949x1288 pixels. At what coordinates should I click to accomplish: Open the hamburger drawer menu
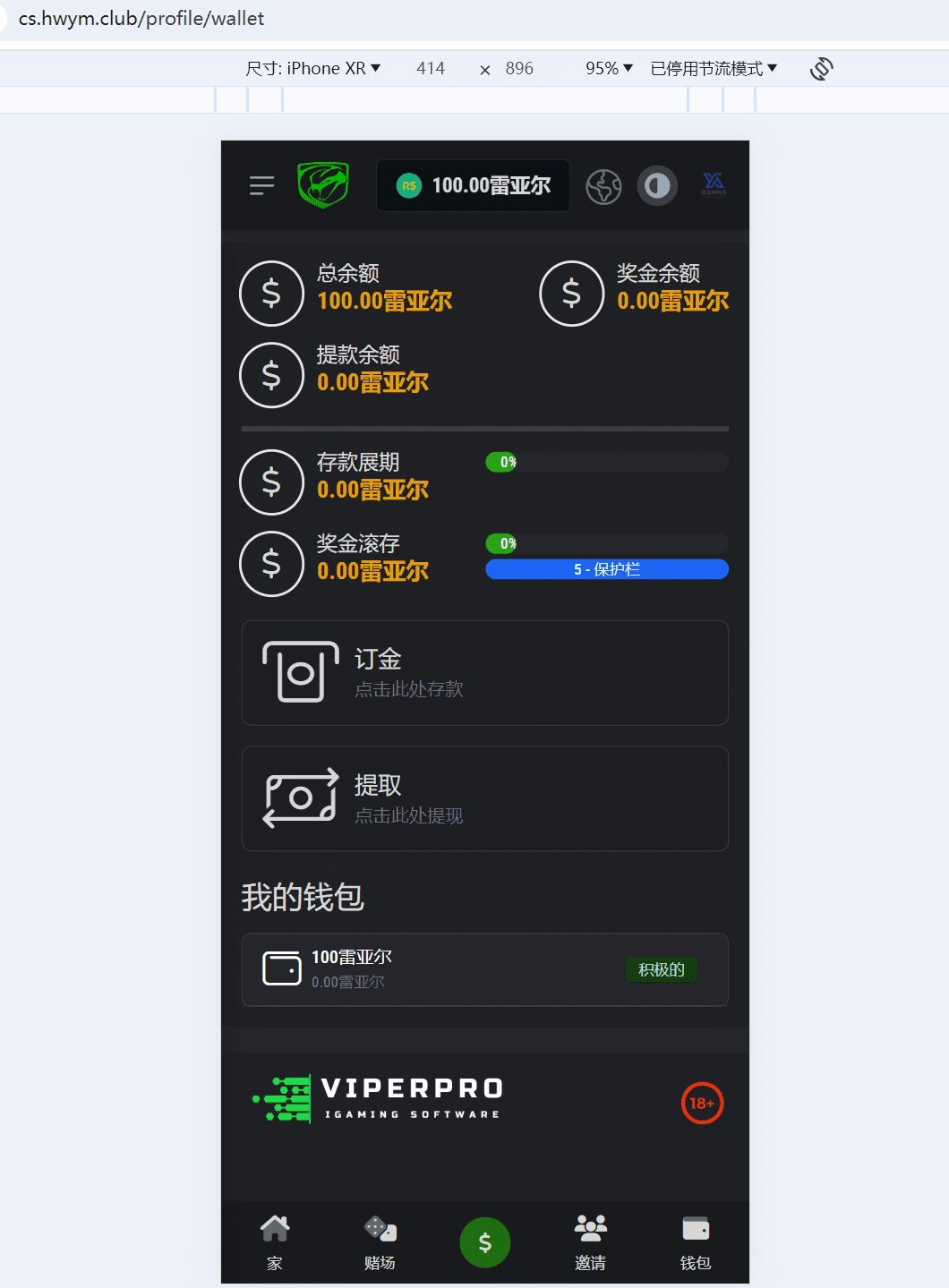(x=261, y=185)
